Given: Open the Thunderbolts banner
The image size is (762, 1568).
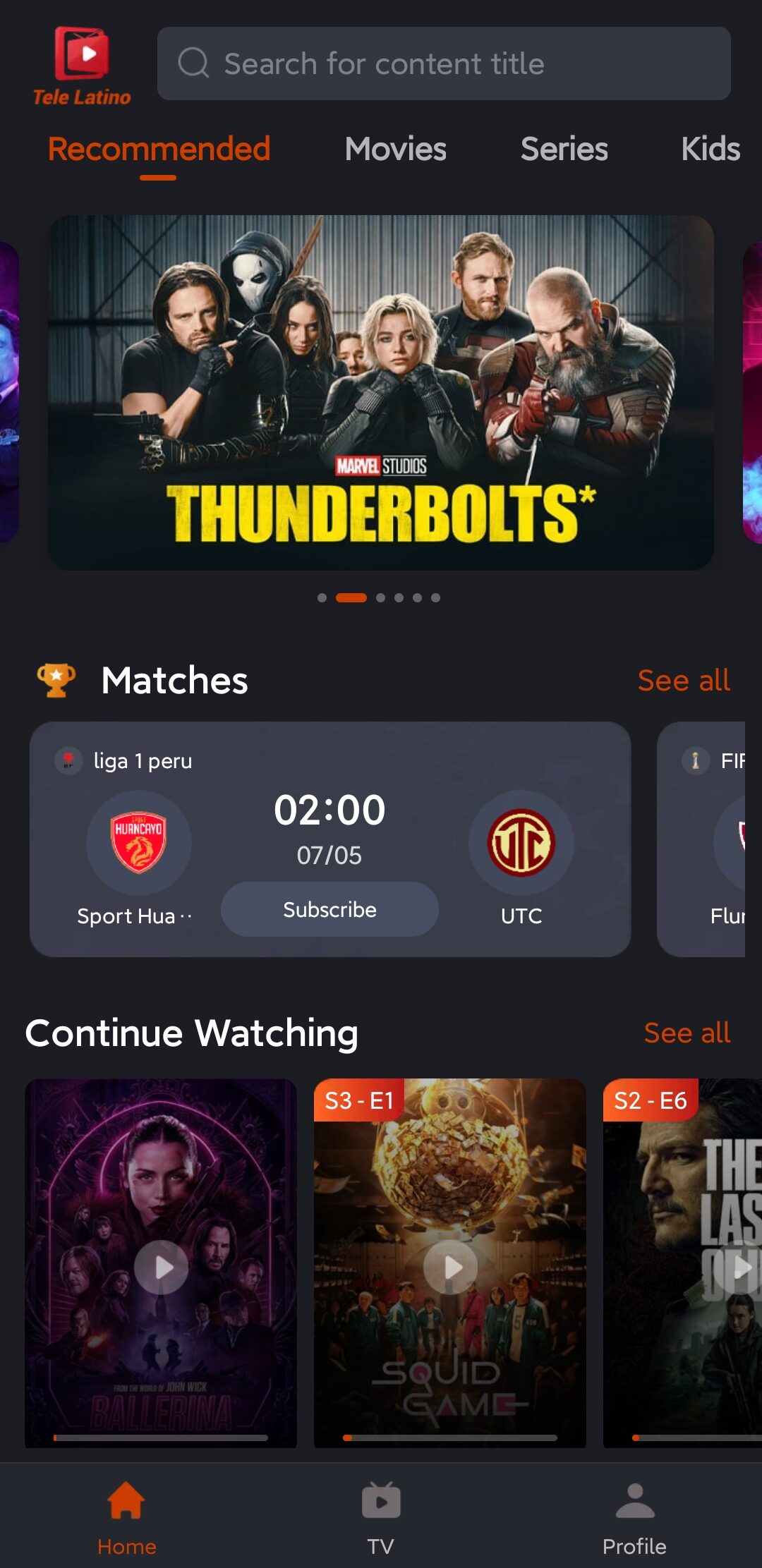Looking at the screenshot, I should point(381,392).
